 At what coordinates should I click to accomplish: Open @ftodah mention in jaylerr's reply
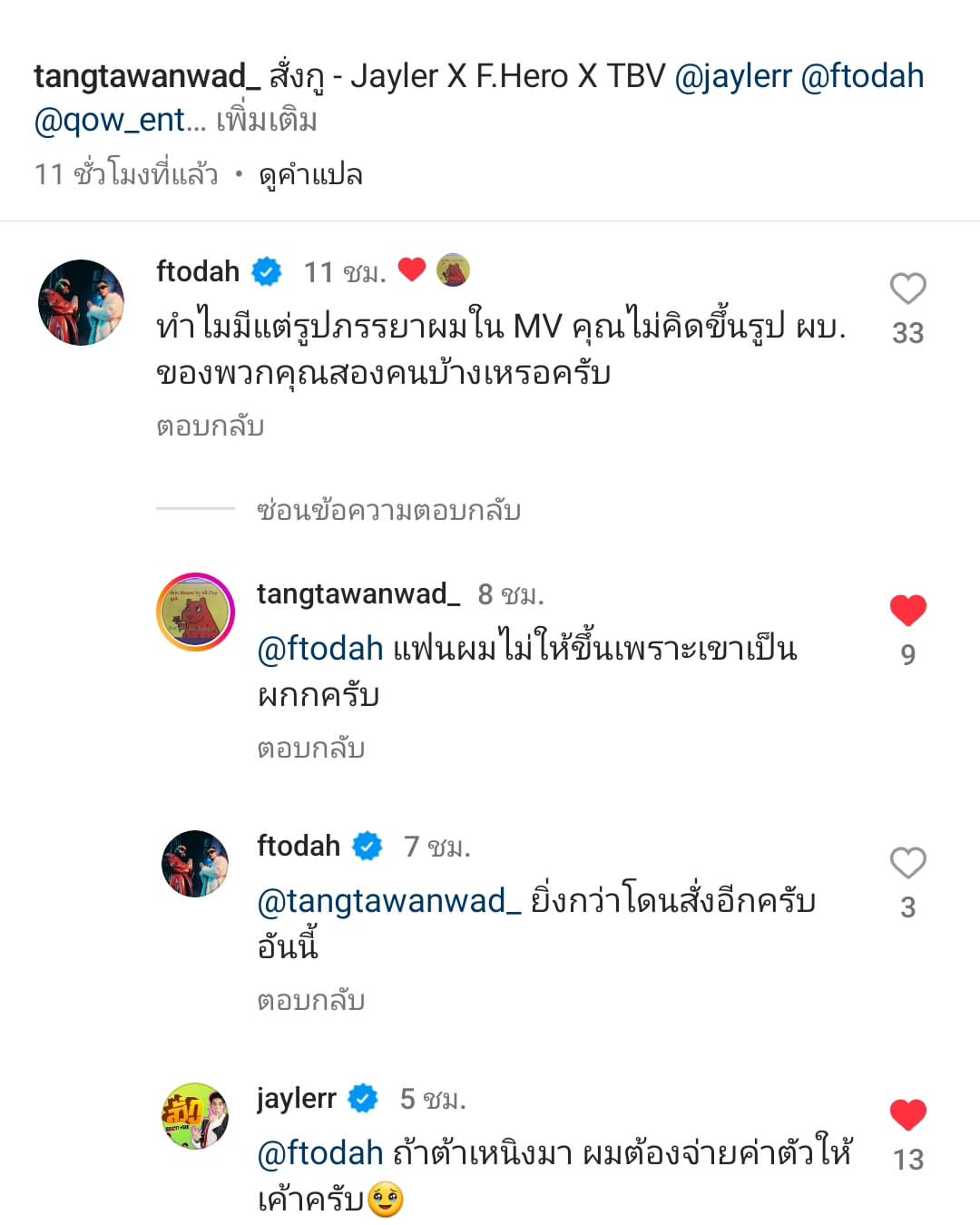click(320, 1153)
